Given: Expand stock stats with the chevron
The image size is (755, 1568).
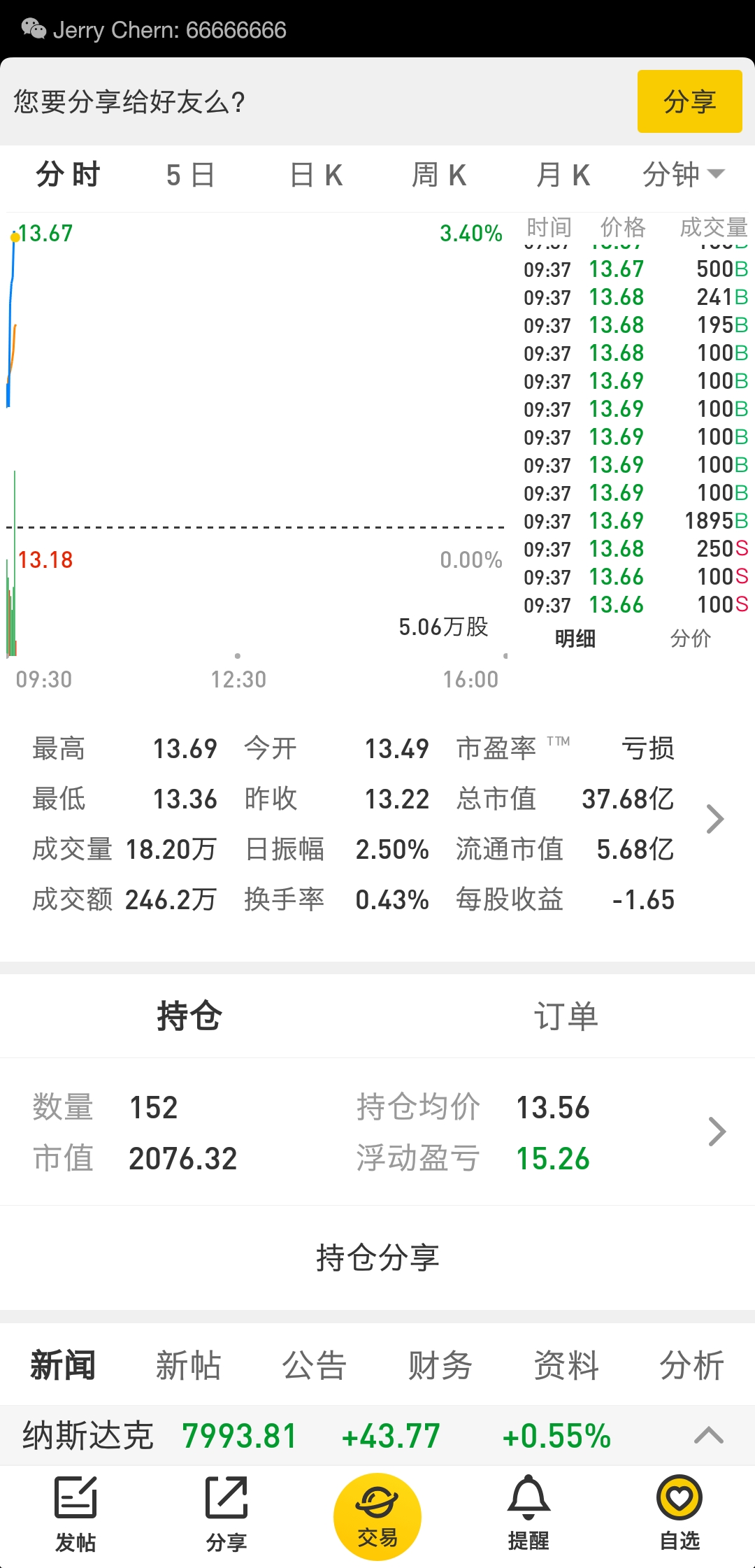Looking at the screenshot, I should (x=714, y=819).
